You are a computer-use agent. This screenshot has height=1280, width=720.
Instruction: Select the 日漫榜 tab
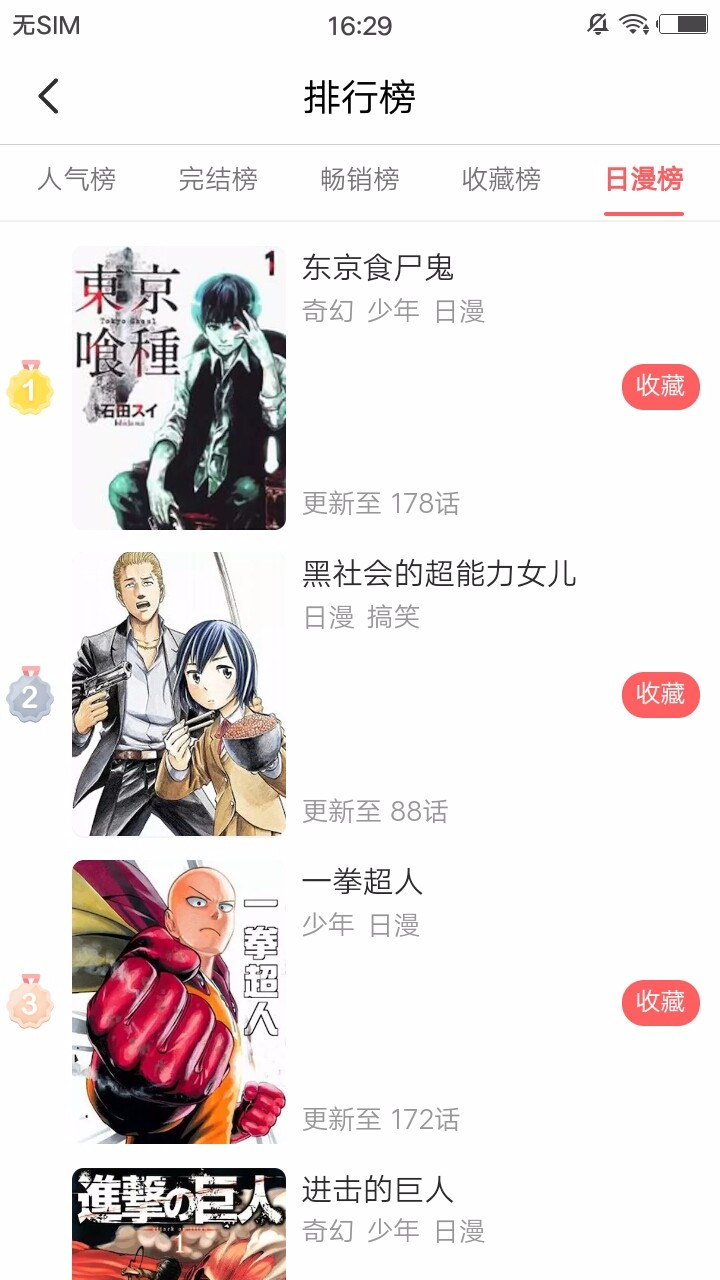click(644, 181)
